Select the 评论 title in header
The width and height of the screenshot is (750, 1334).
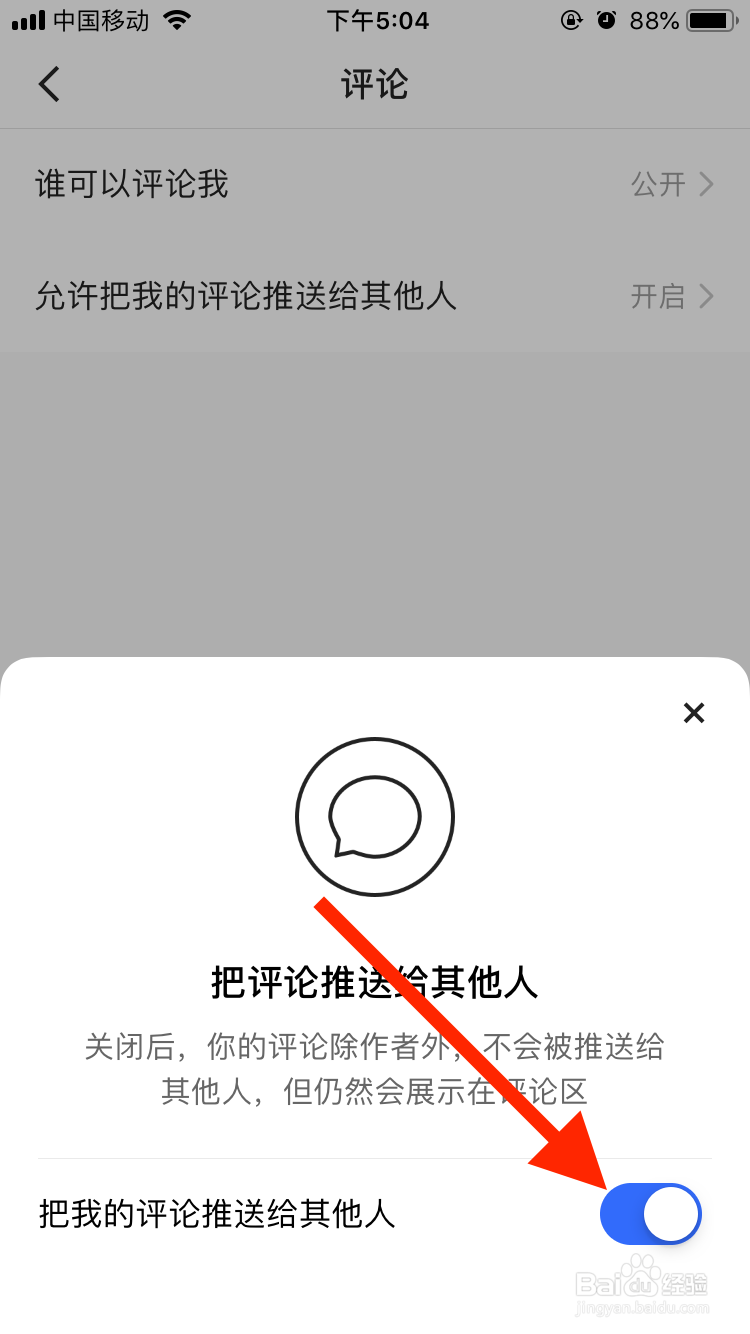click(x=374, y=84)
